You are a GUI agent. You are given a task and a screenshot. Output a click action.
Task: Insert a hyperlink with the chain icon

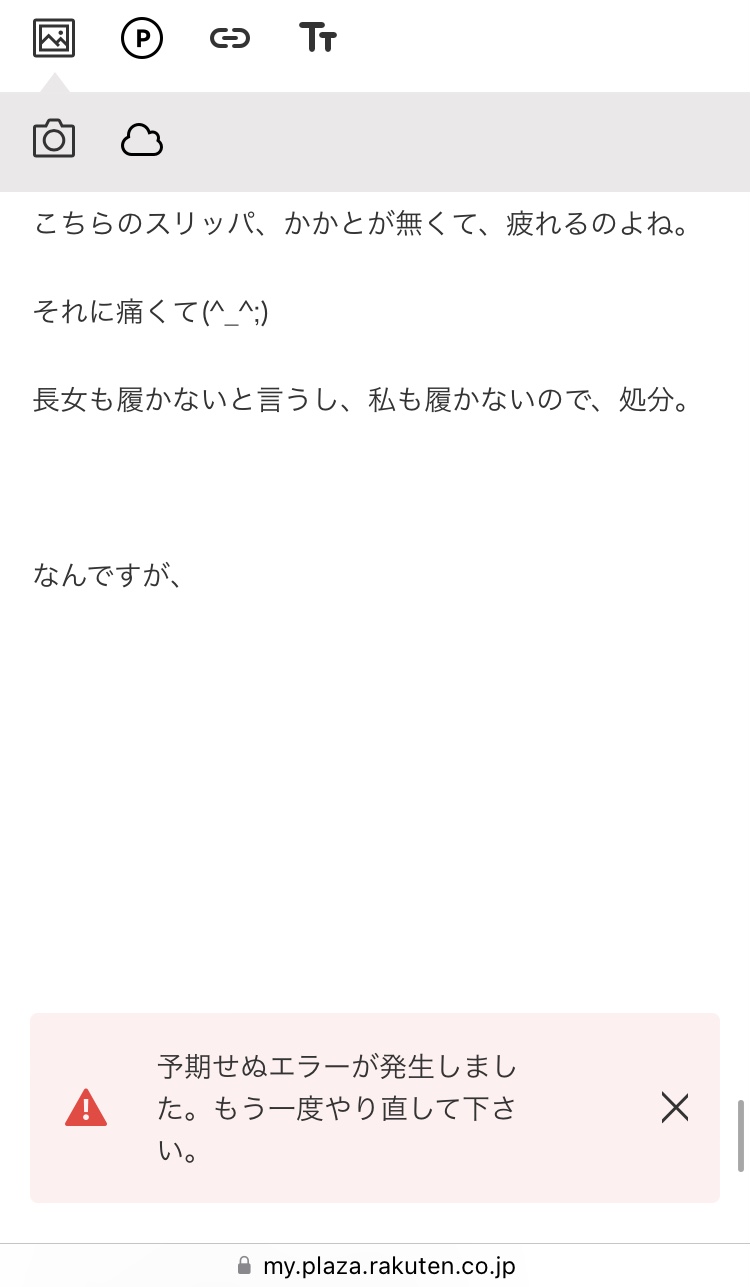(230, 39)
